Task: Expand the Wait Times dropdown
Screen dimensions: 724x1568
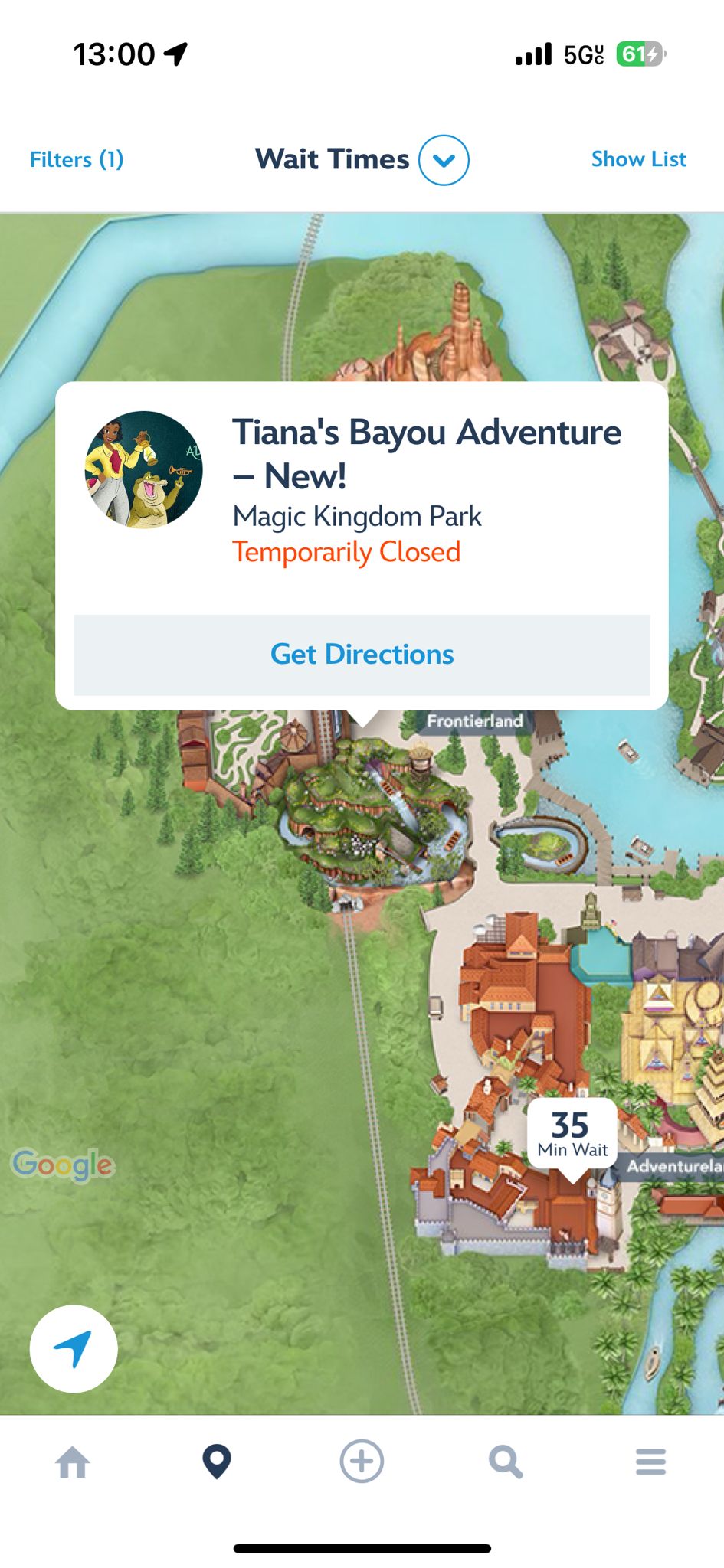Action: click(x=444, y=160)
